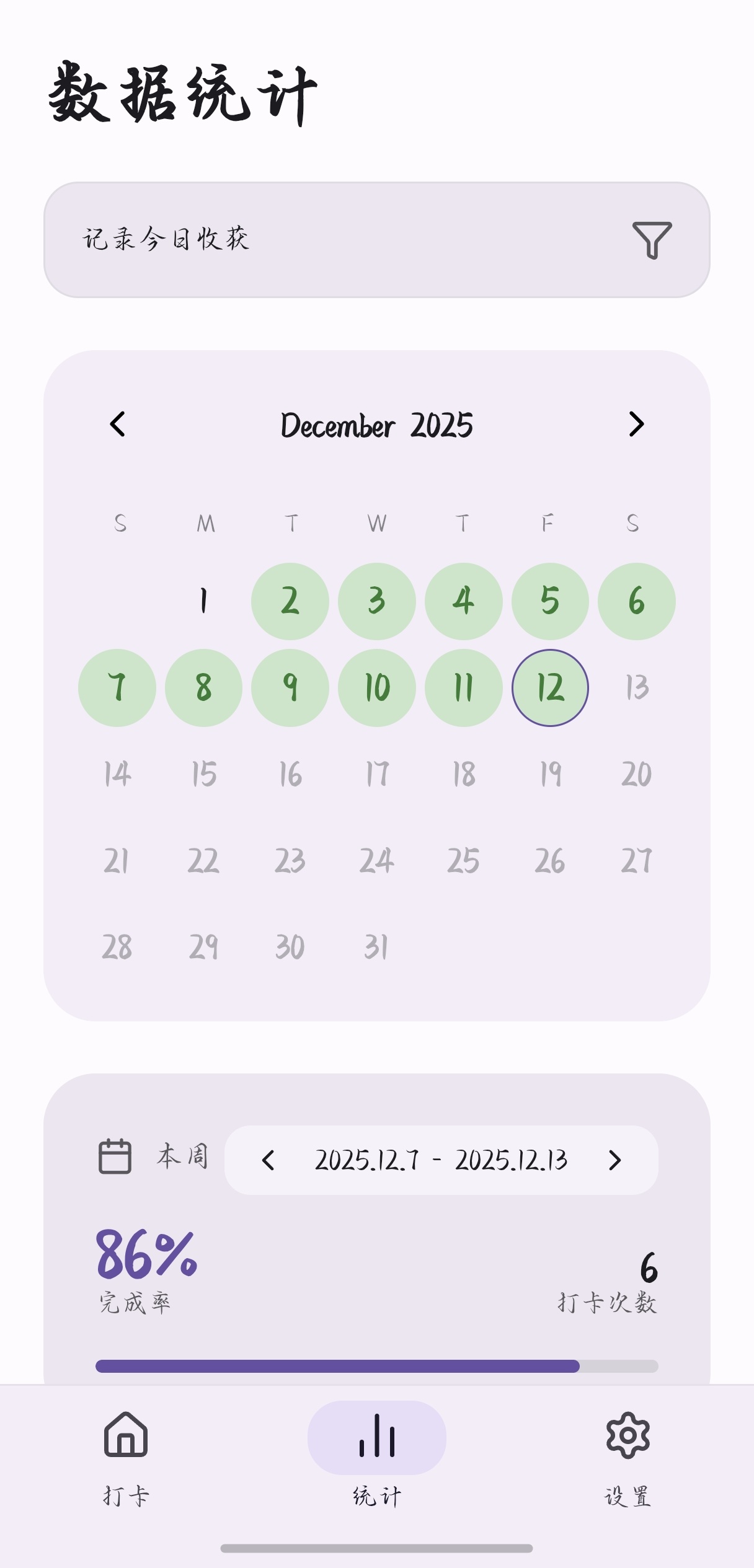Viewport: 754px width, 1568px height.
Task: Pick December 9 on the calendar
Action: click(x=290, y=688)
